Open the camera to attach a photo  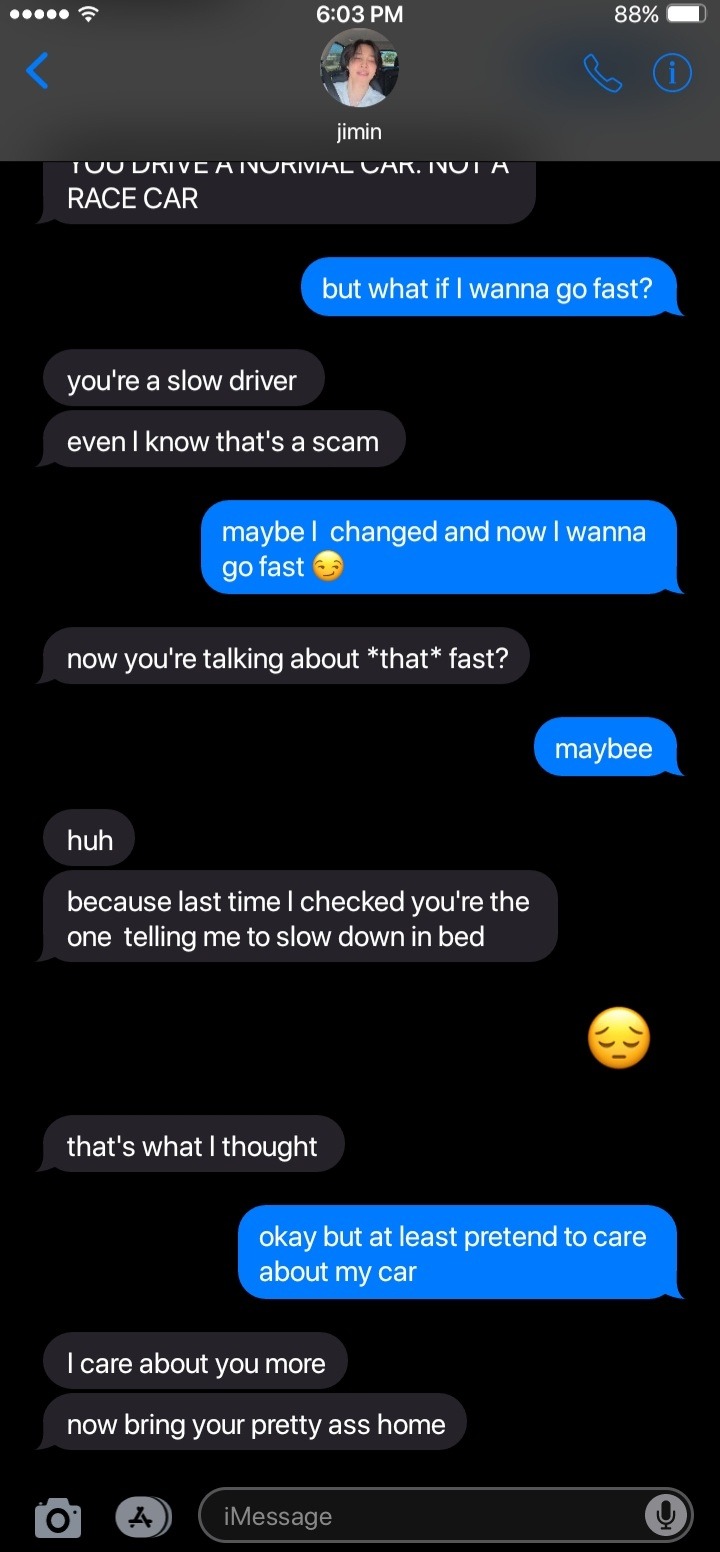[x=58, y=1517]
